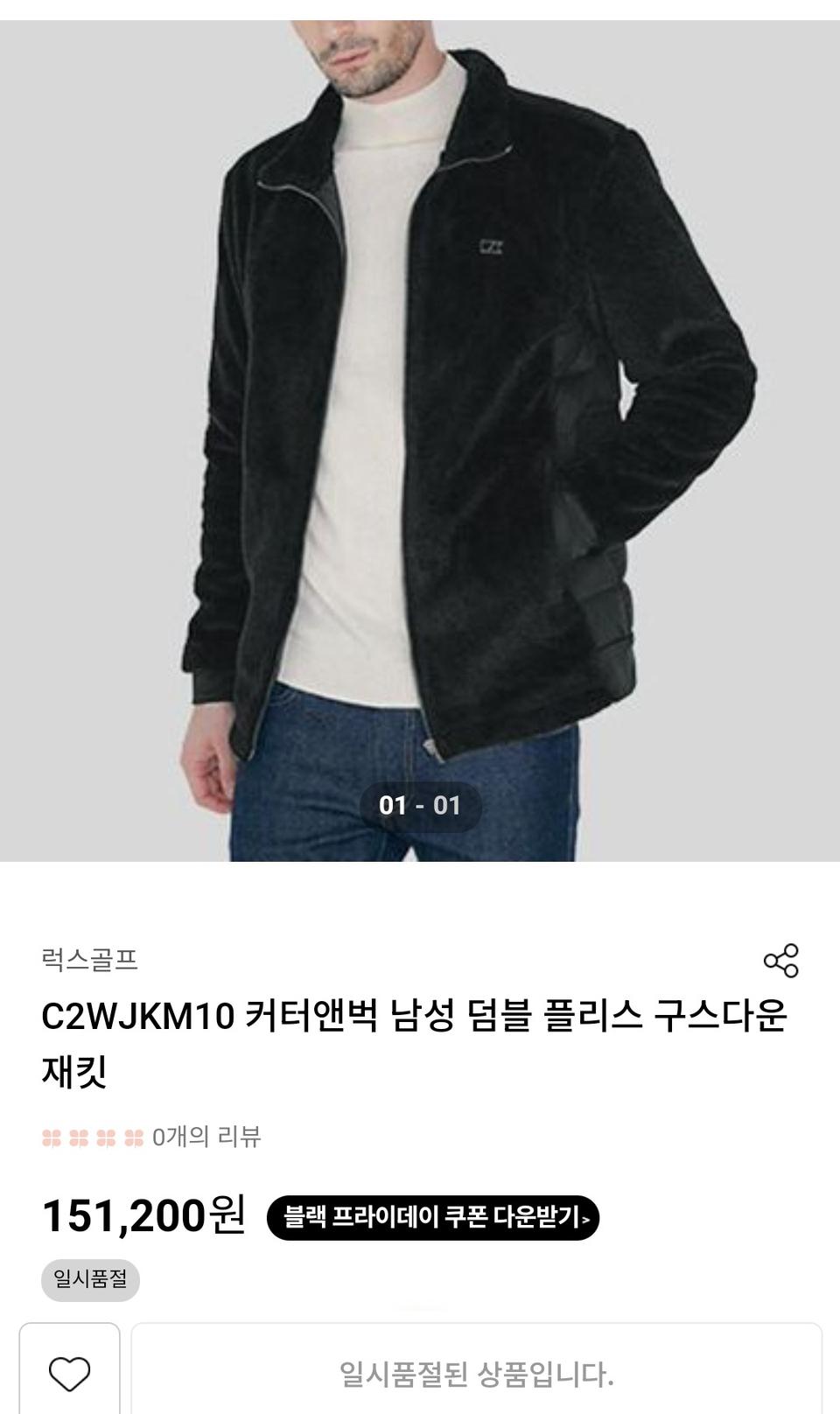Tap the second rating clover icon
840x1414 pixels.
(x=80, y=1137)
